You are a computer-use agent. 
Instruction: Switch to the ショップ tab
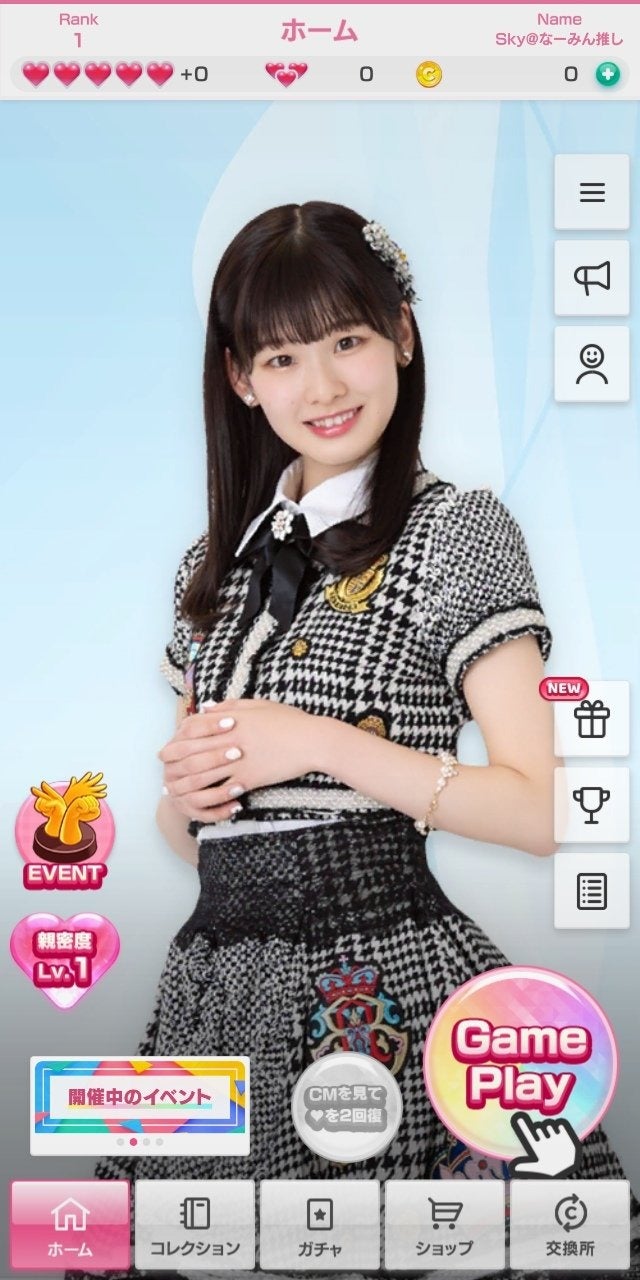coord(445,1225)
